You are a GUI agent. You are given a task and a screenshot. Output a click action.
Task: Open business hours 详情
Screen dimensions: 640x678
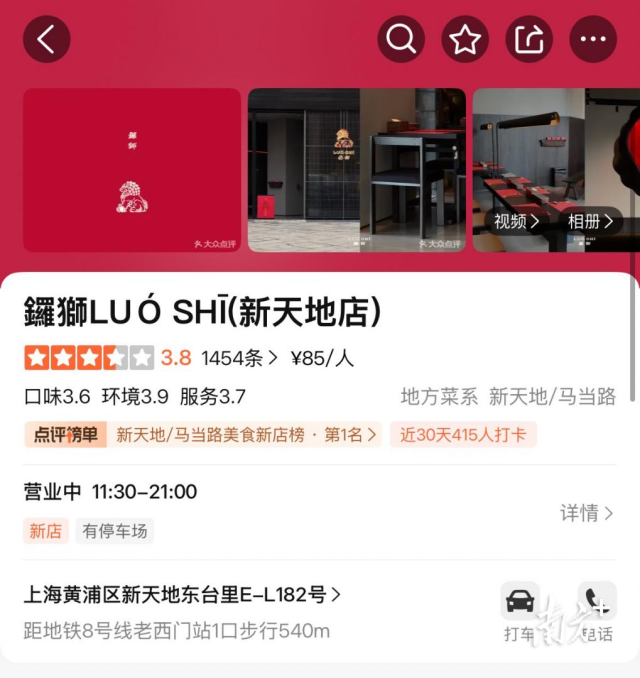(x=586, y=513)
